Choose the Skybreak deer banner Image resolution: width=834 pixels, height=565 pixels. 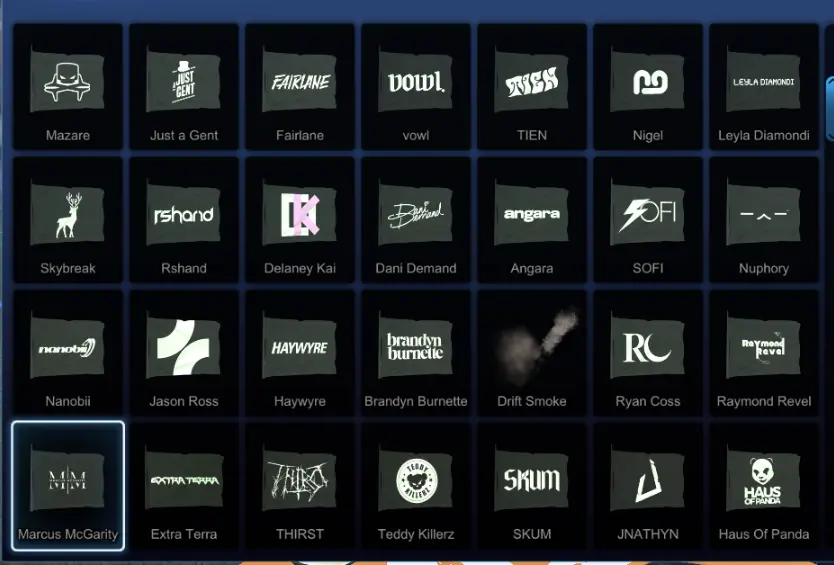pyautogui.click(x=68, y=219)
